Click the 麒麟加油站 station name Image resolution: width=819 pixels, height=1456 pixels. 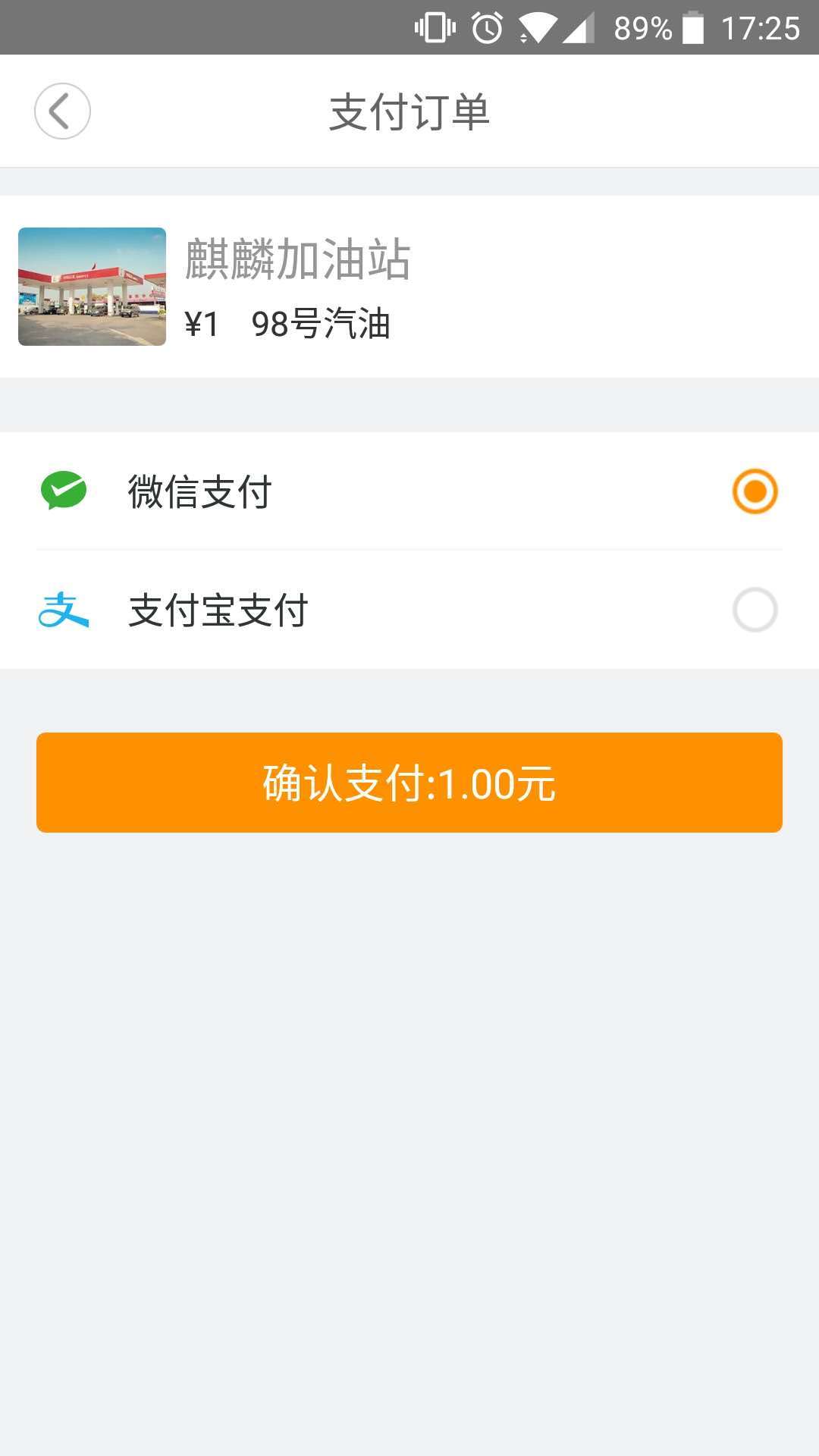tap(297, 262)
